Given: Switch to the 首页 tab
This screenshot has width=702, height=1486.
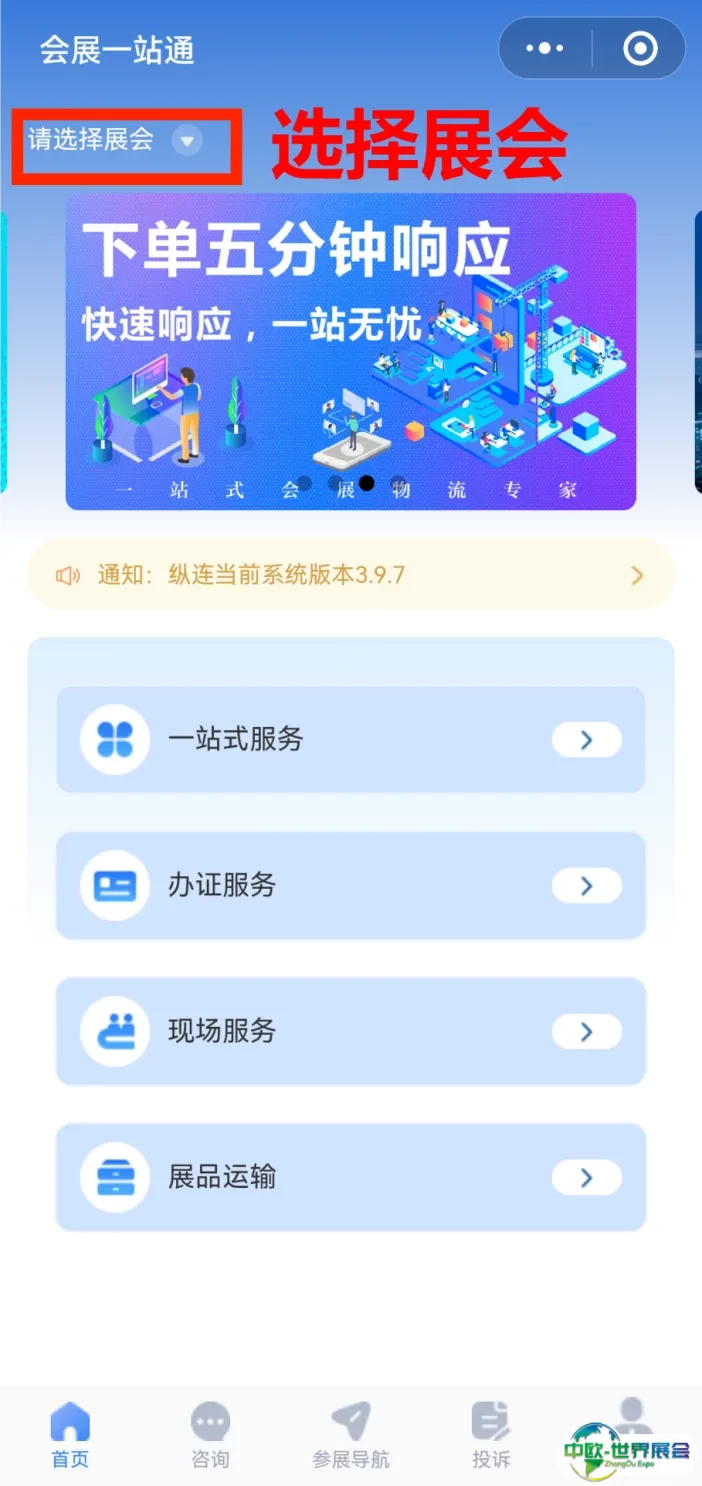Looking at the screenshot, I should [70, 1436].
